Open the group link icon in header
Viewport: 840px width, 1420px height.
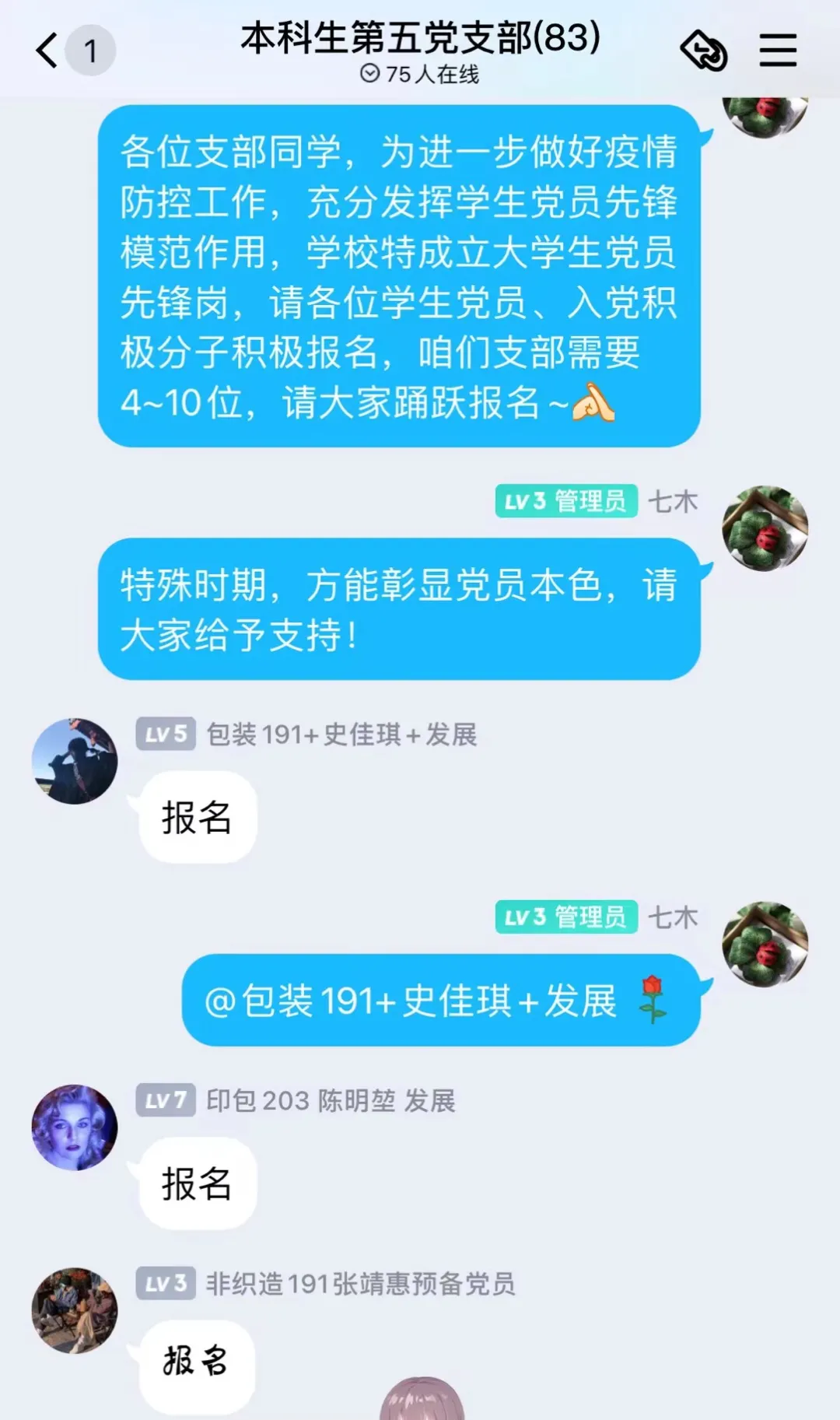tap(703, 51)
